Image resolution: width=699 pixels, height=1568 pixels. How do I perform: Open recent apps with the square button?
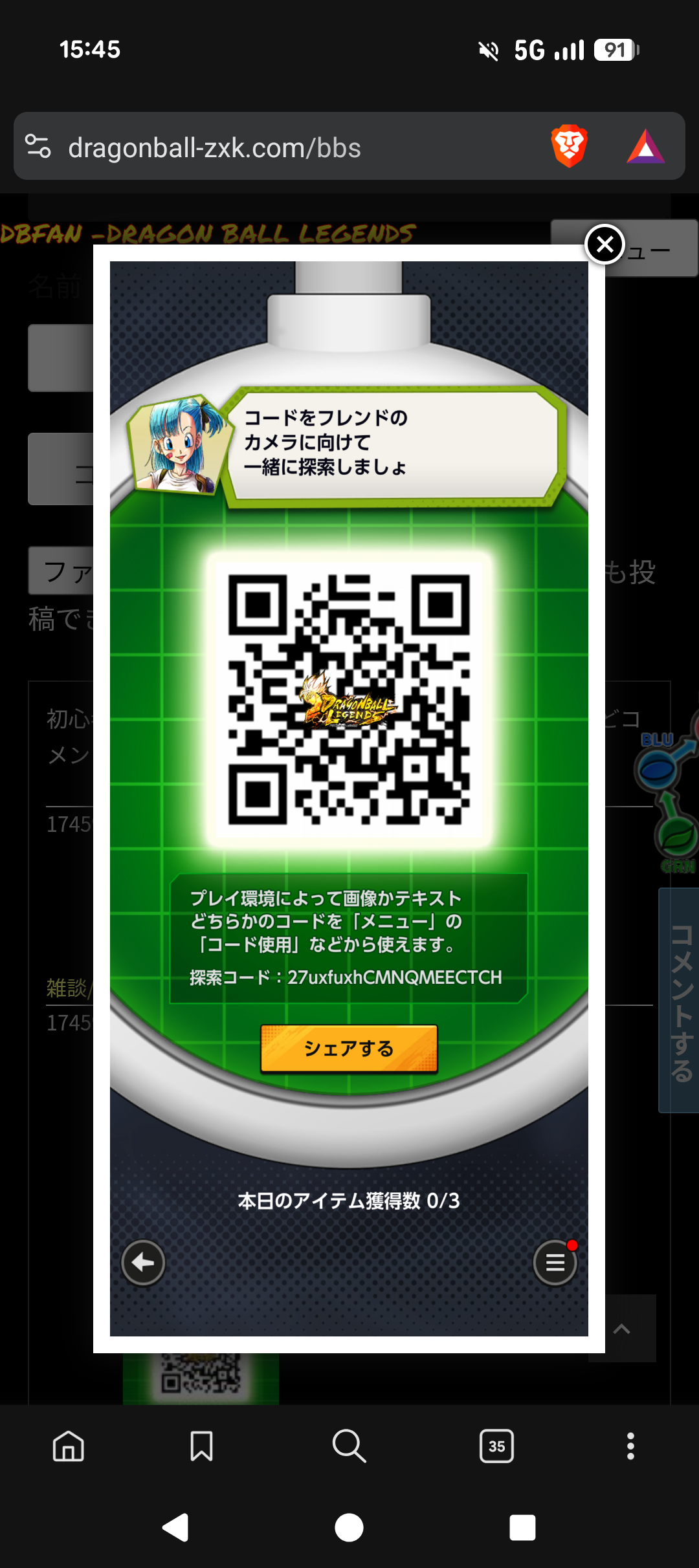[x=522, y=1528]
